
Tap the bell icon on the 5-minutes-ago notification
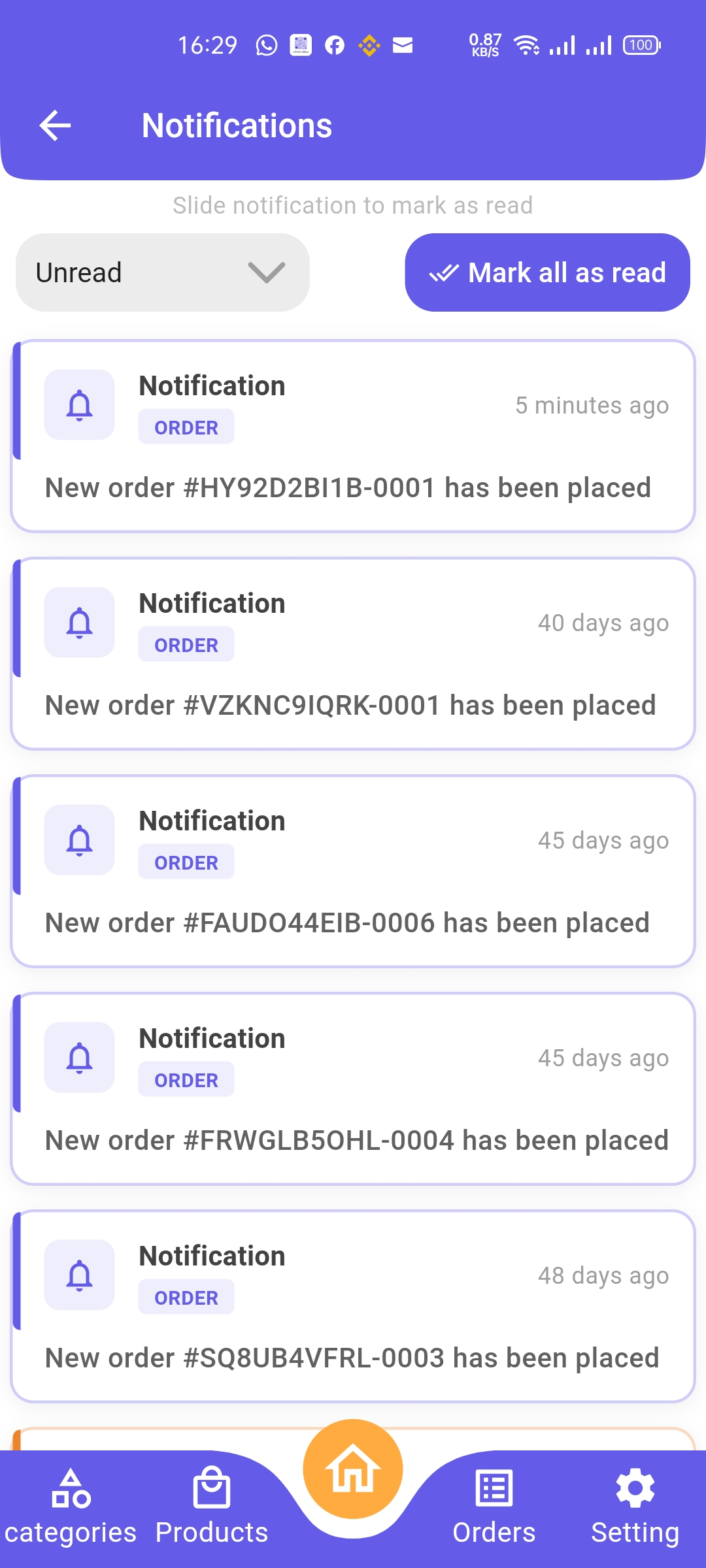(x=78, y=404)
